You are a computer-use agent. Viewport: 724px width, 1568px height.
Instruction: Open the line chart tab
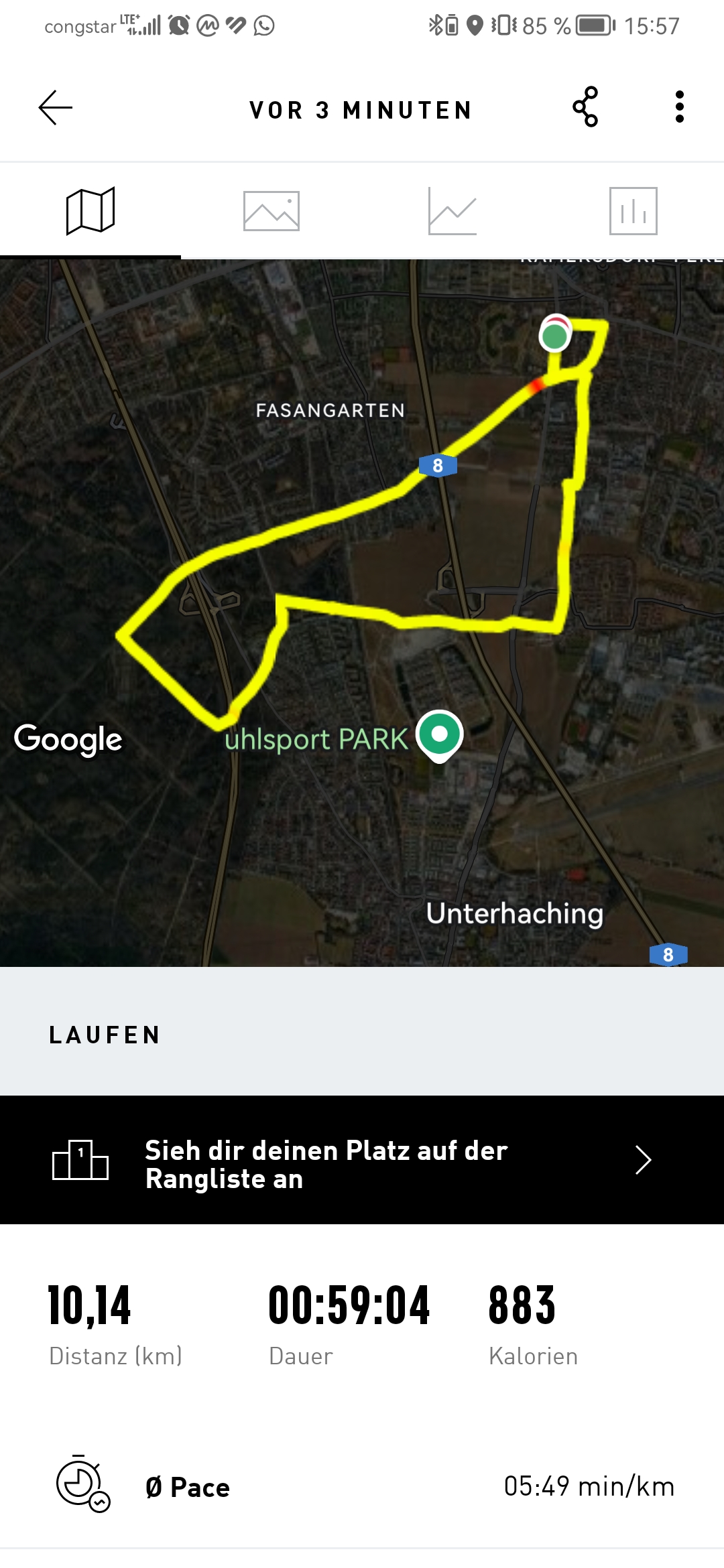tap(452, 211)
